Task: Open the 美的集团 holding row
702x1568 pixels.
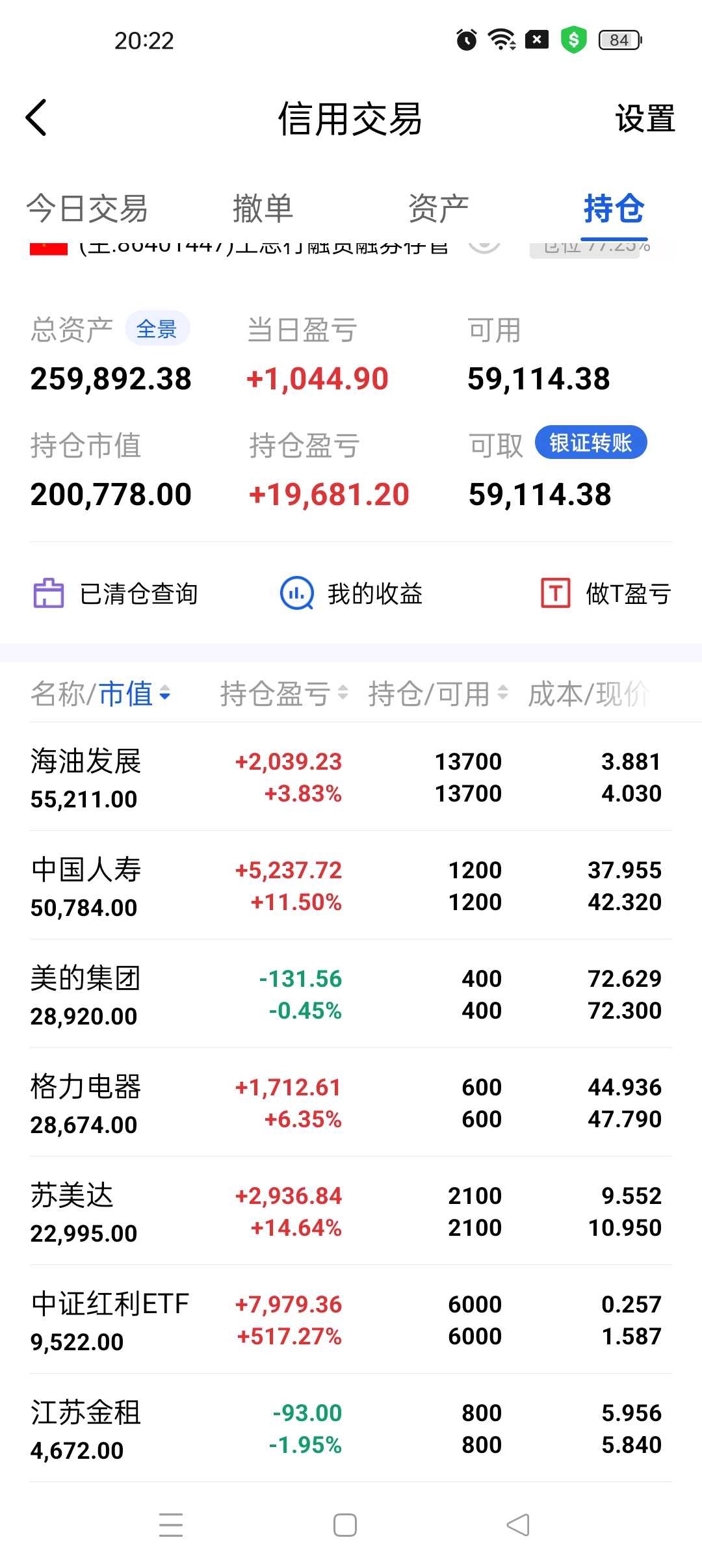Action: 351,994
